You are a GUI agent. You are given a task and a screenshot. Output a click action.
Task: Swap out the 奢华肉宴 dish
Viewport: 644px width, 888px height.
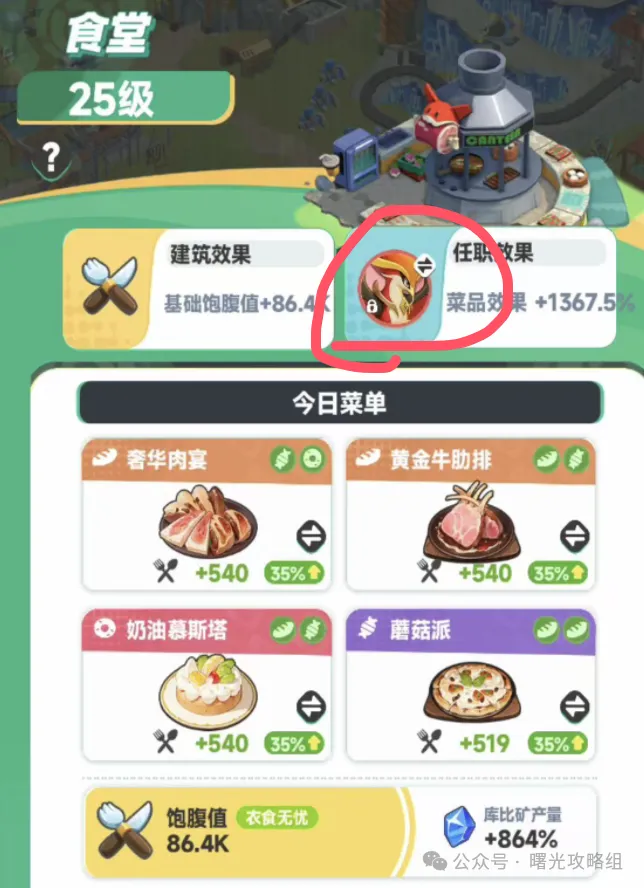pyautogui.click(x=311, y=538)
